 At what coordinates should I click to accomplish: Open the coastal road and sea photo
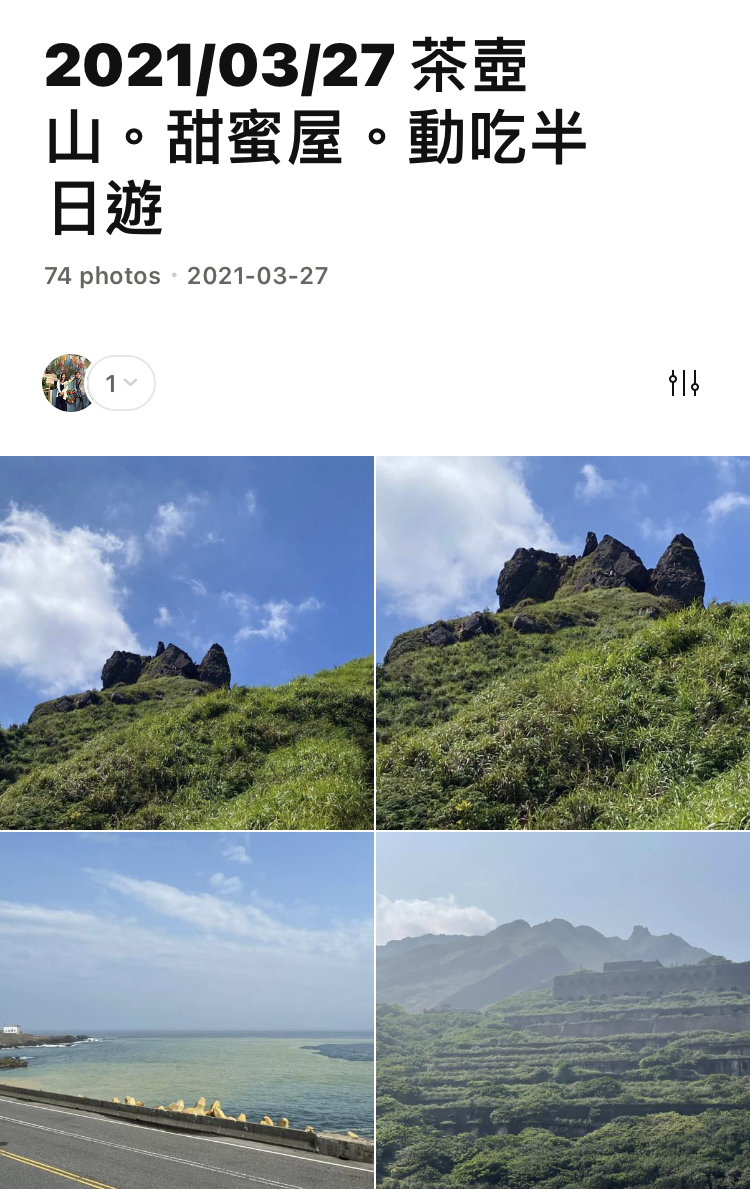(186, 1010)
